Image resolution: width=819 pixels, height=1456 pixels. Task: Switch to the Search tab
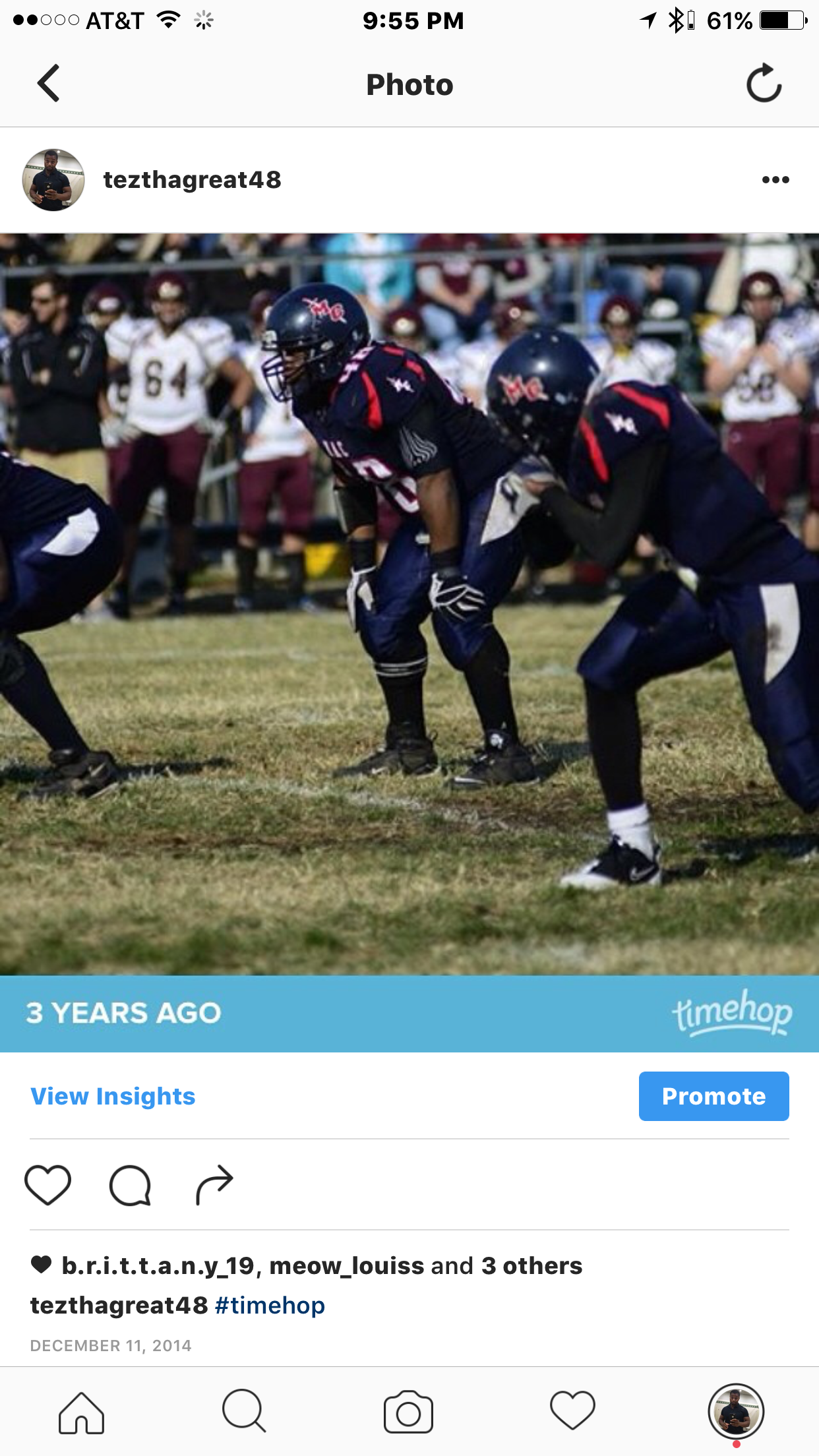(x=244, y=1412)
